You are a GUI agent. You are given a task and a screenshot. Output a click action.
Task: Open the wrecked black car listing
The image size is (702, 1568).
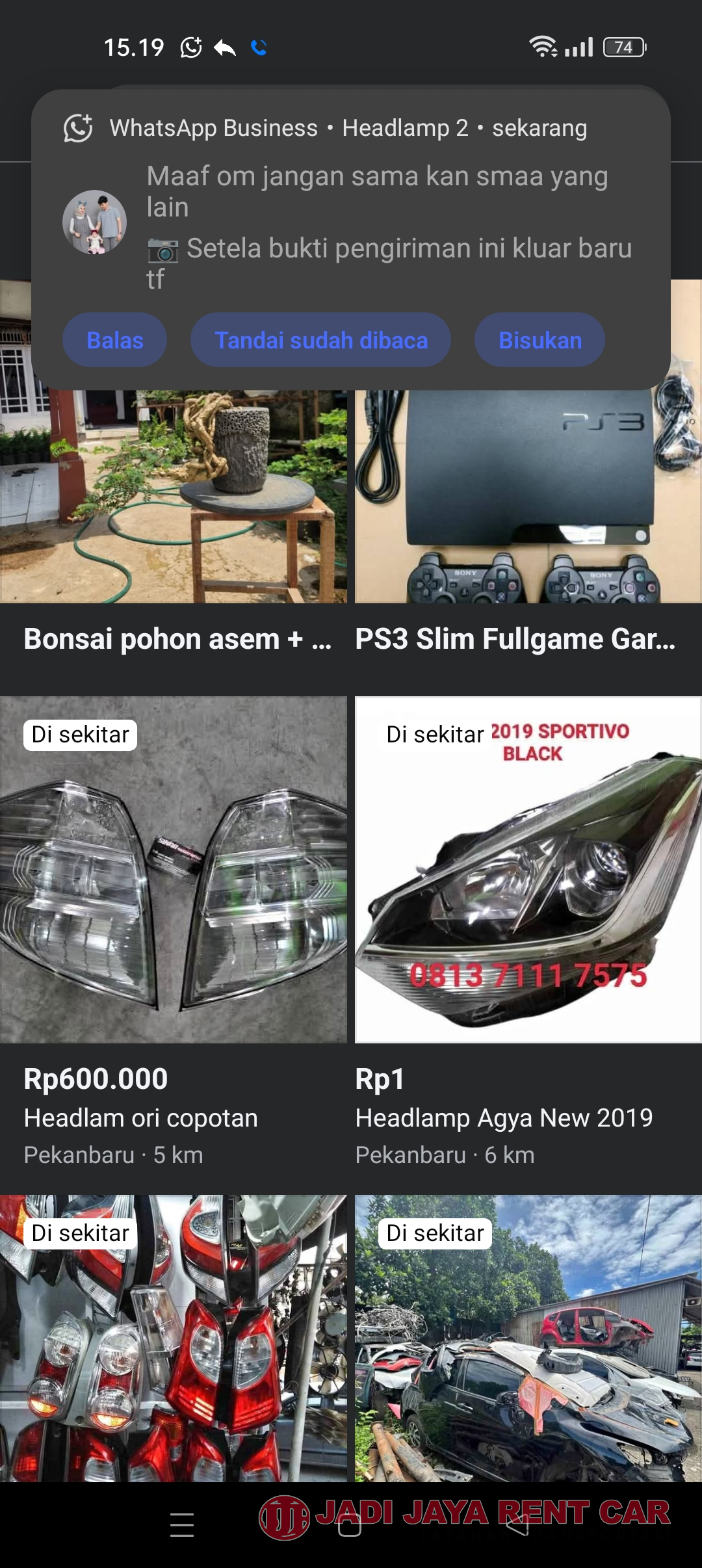click(528, 1339)
